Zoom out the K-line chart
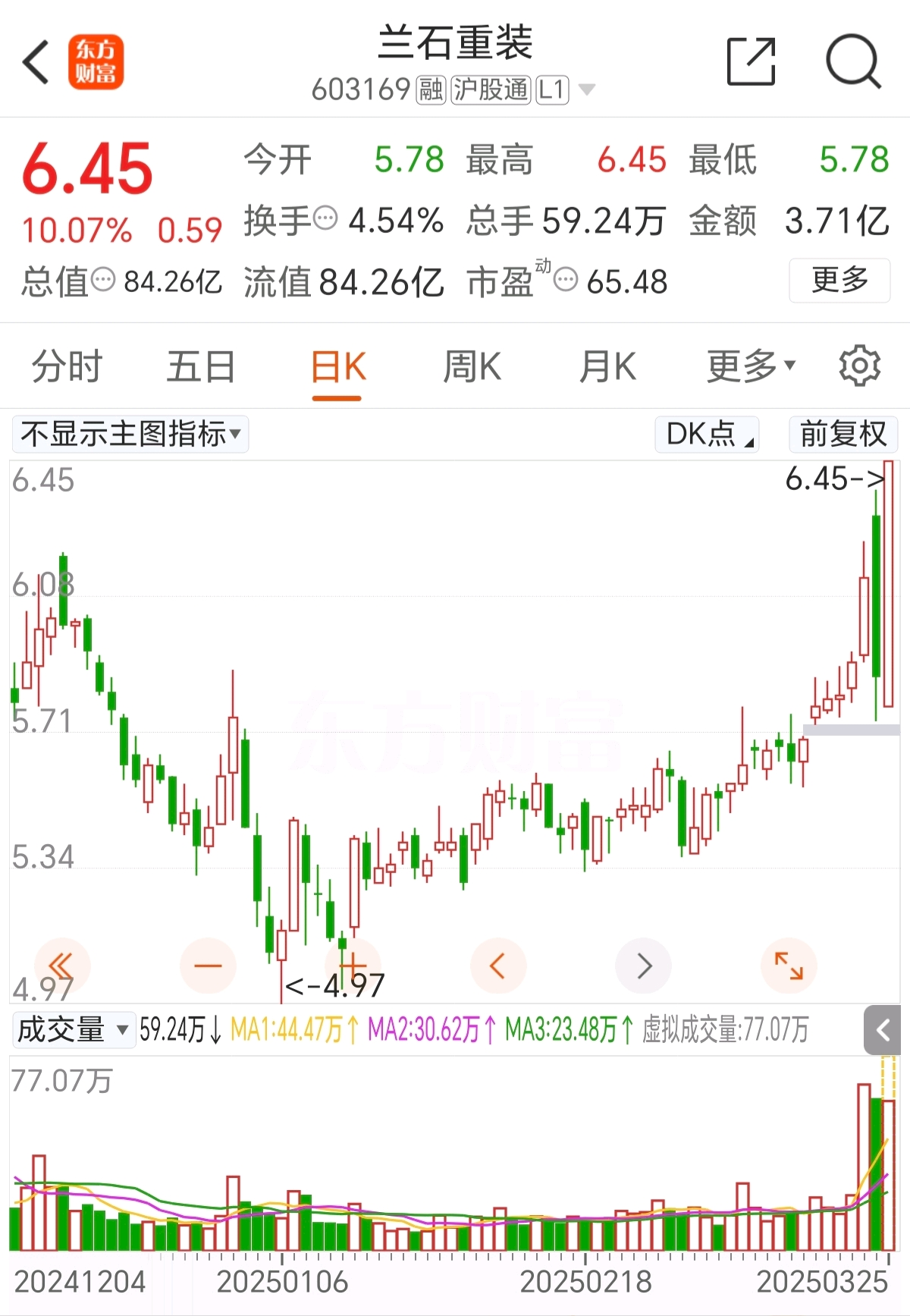Image resolution: width=910 pixels, height=1316 pixels. pyautogui.click(x=208, y=966)
